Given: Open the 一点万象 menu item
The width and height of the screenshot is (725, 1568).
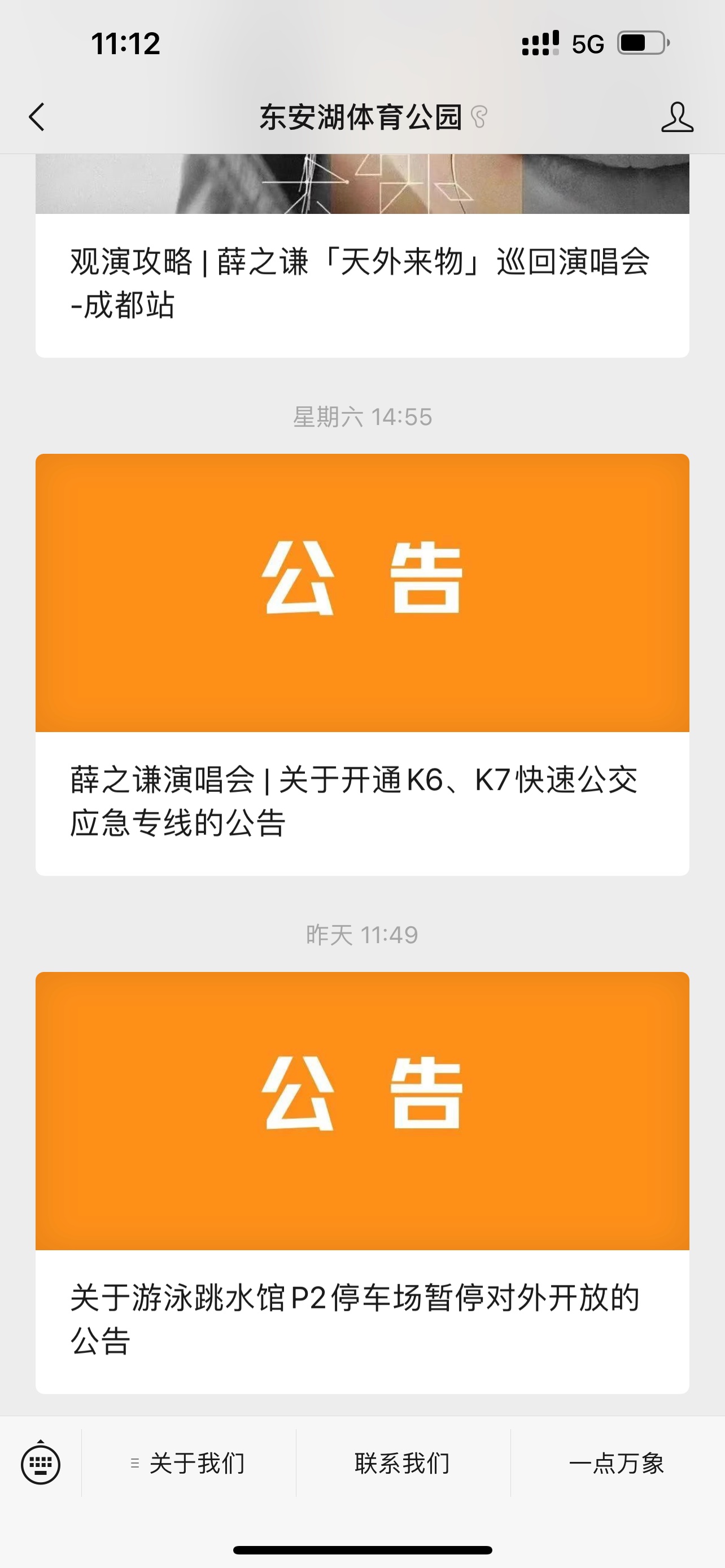Looking at the screenshot, I should [616, 1464].
